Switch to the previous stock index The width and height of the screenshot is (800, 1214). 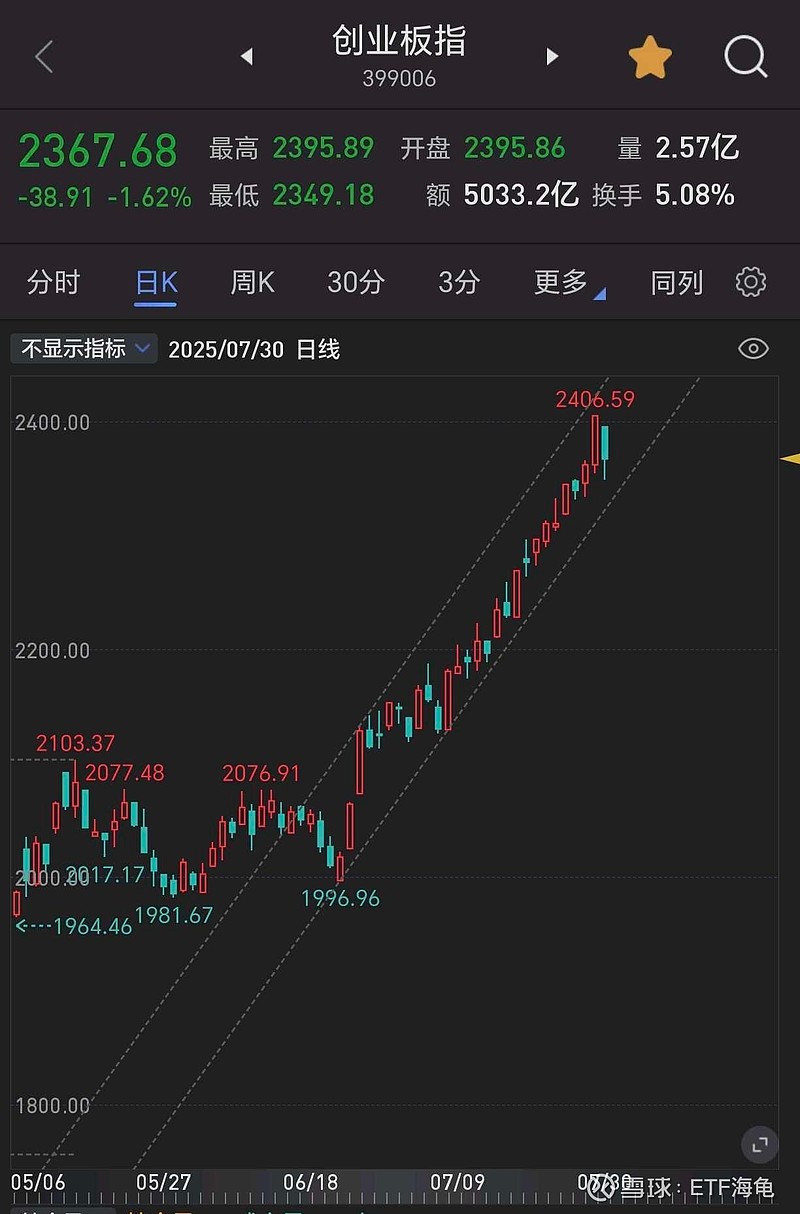click(247, 57)
